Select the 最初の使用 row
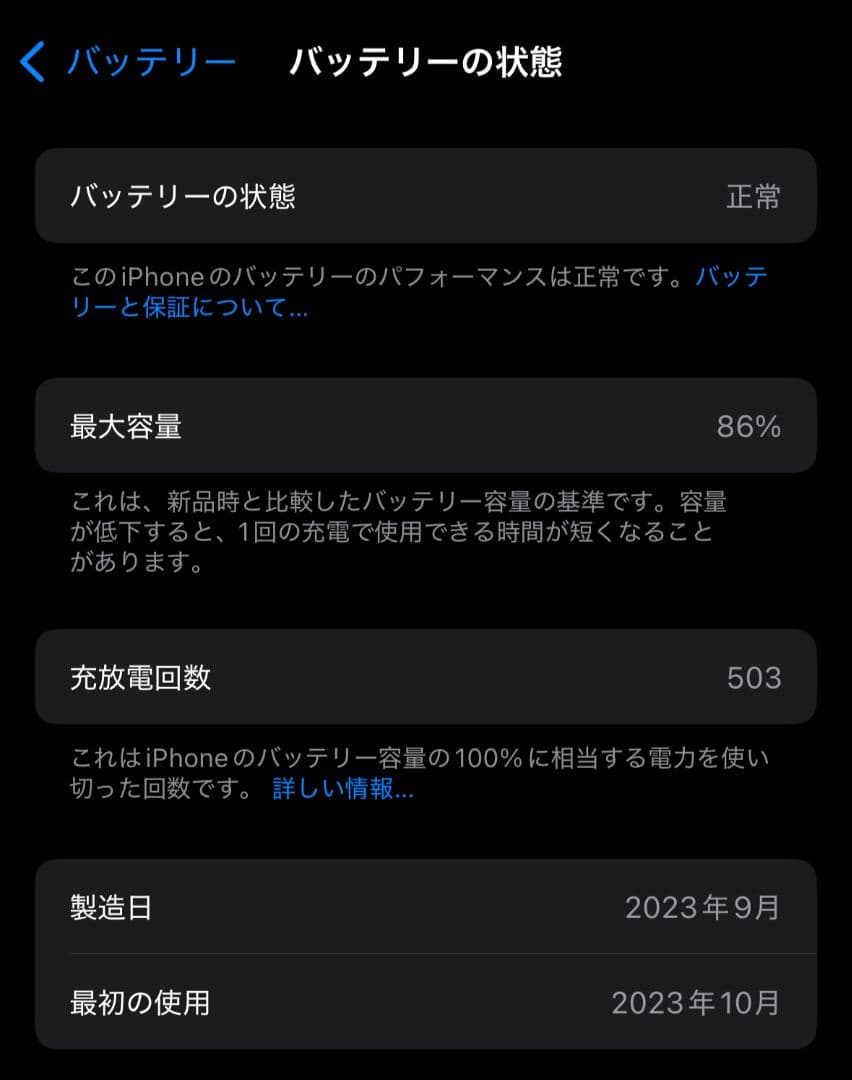The width and height of the screenshot is (852, 1080). coord(426,1004)
